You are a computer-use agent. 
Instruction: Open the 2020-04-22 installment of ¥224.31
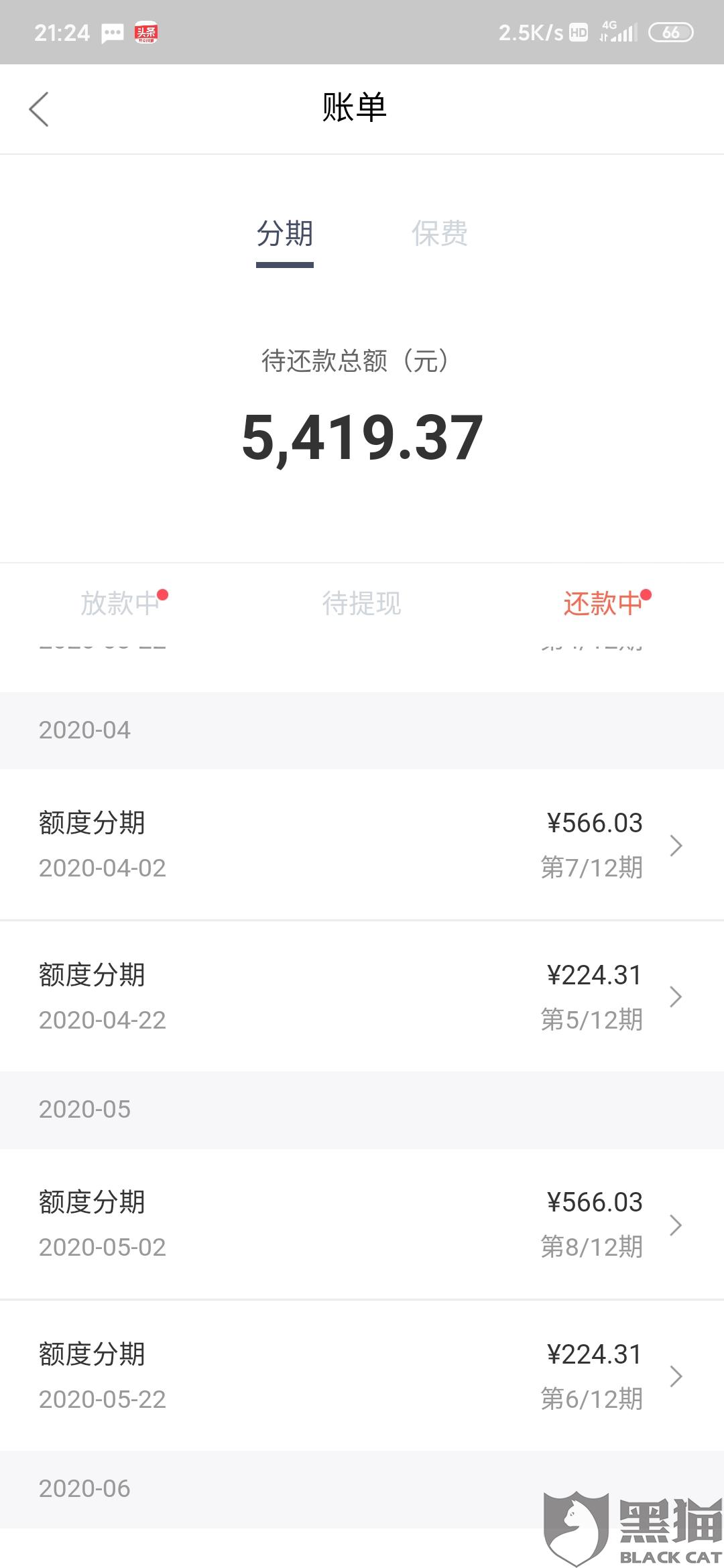pyautogui.click(x=362, y=996)
